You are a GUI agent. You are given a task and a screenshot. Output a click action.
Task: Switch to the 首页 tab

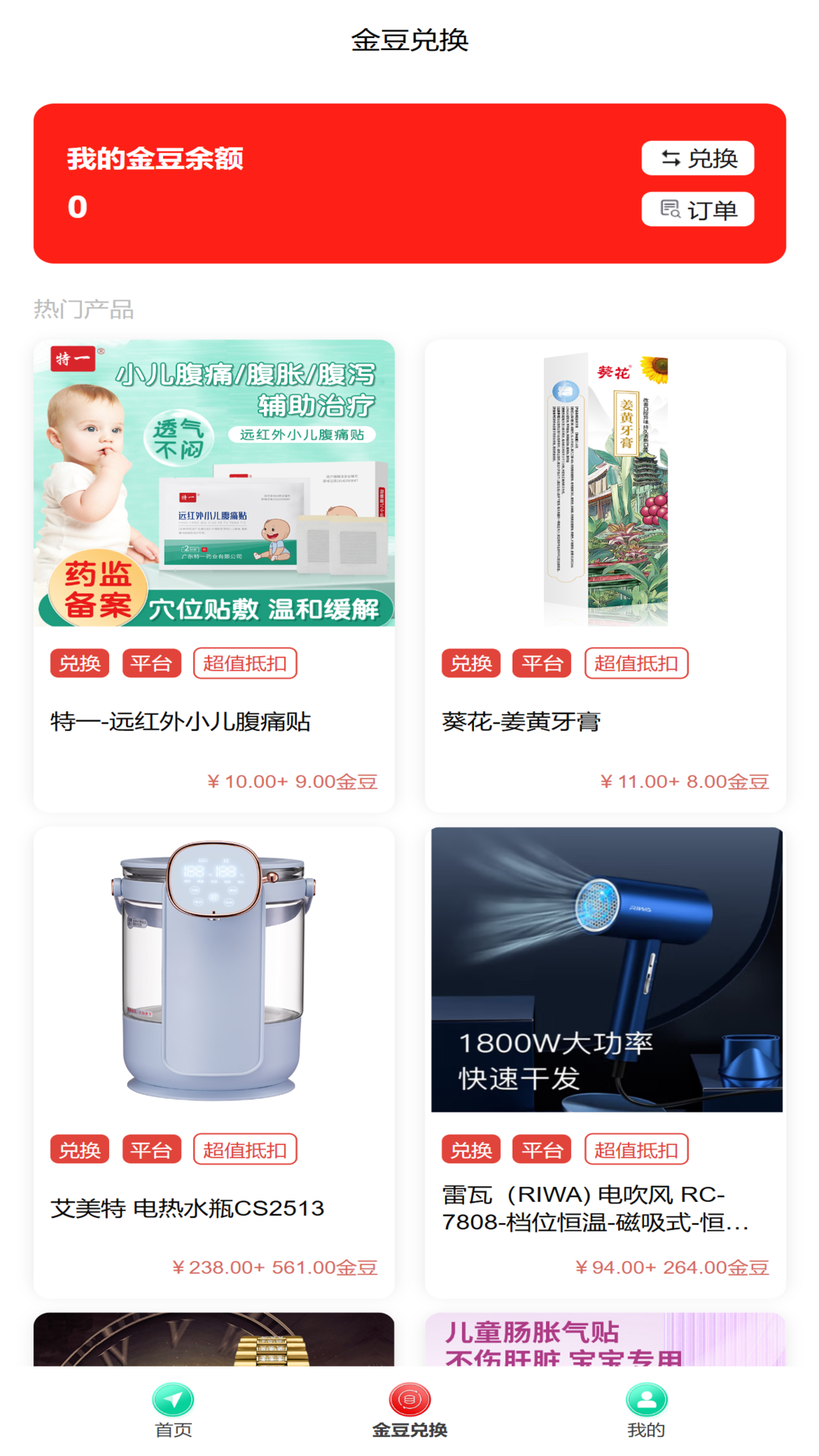click(x=174, y=1410)
